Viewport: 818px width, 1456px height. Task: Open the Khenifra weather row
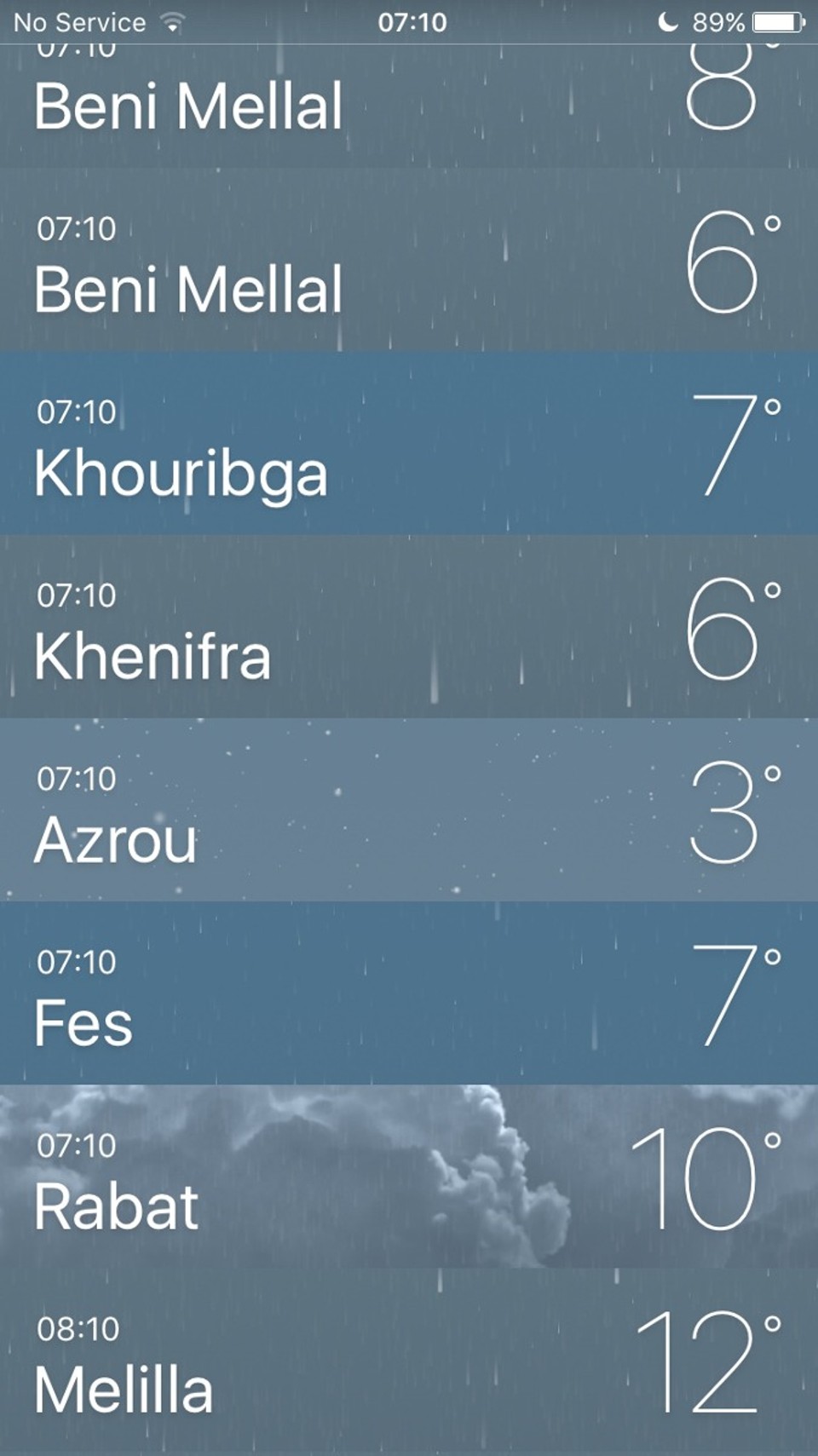coord(409,628)
